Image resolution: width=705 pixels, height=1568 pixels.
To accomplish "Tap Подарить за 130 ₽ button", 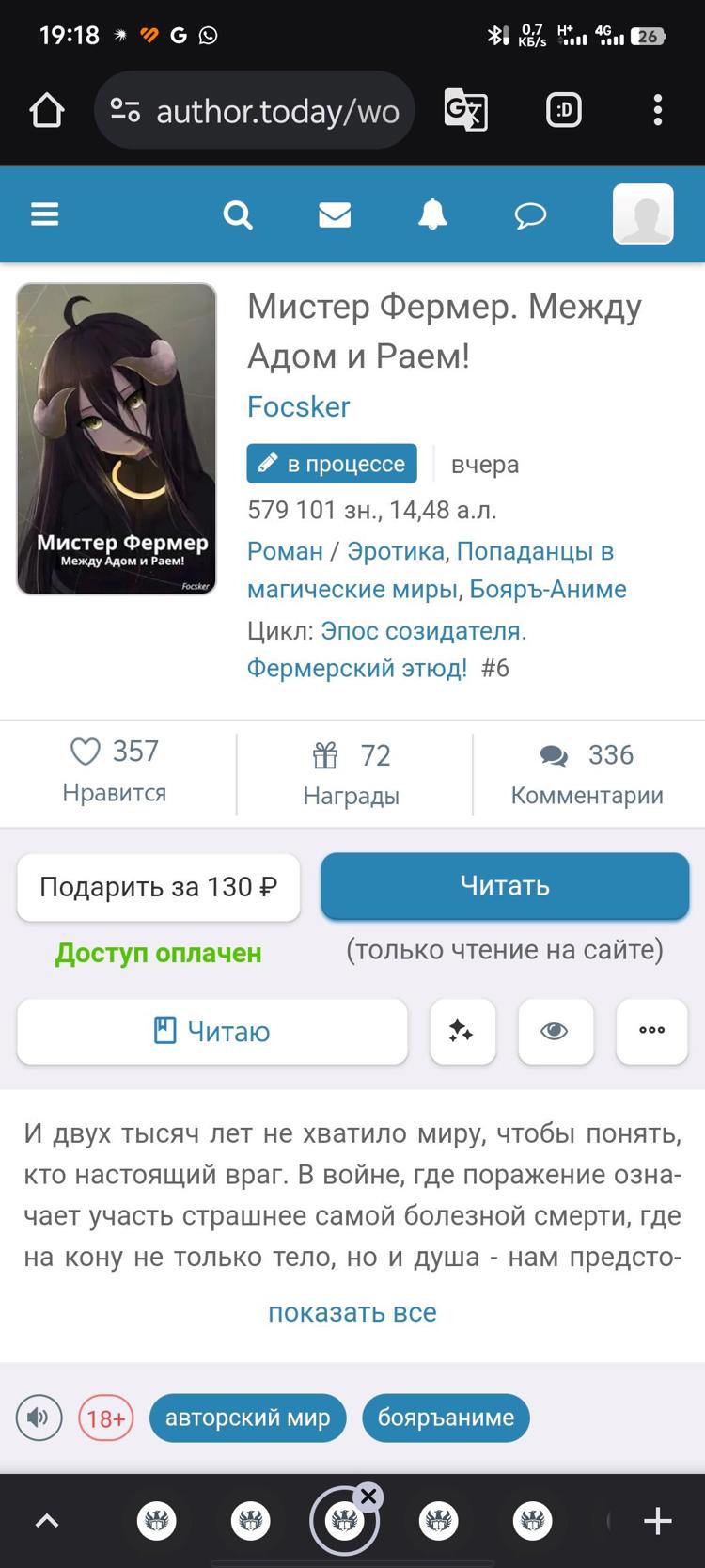I will point(158,887).
